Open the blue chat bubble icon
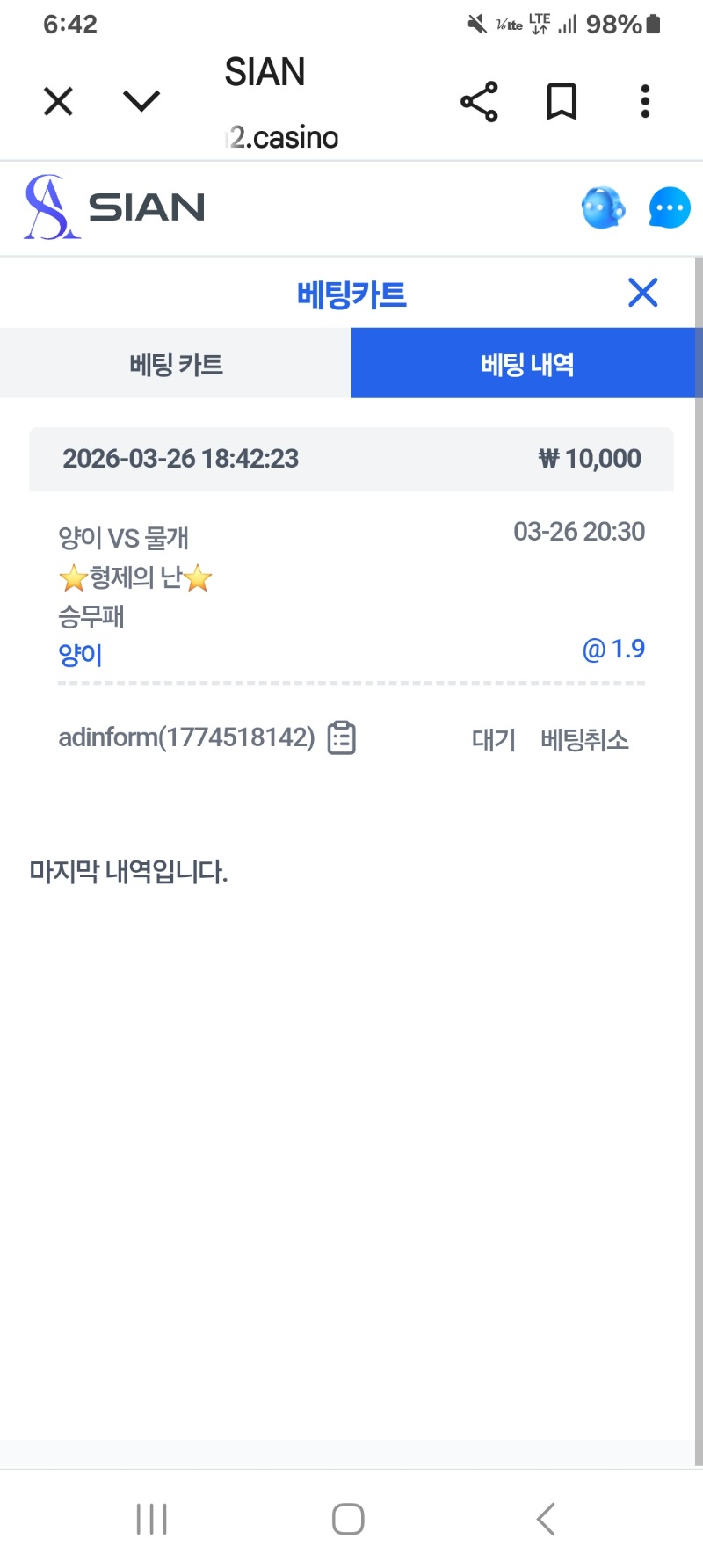Screen dimensions: 703x1568 click(x=670, y=208)
